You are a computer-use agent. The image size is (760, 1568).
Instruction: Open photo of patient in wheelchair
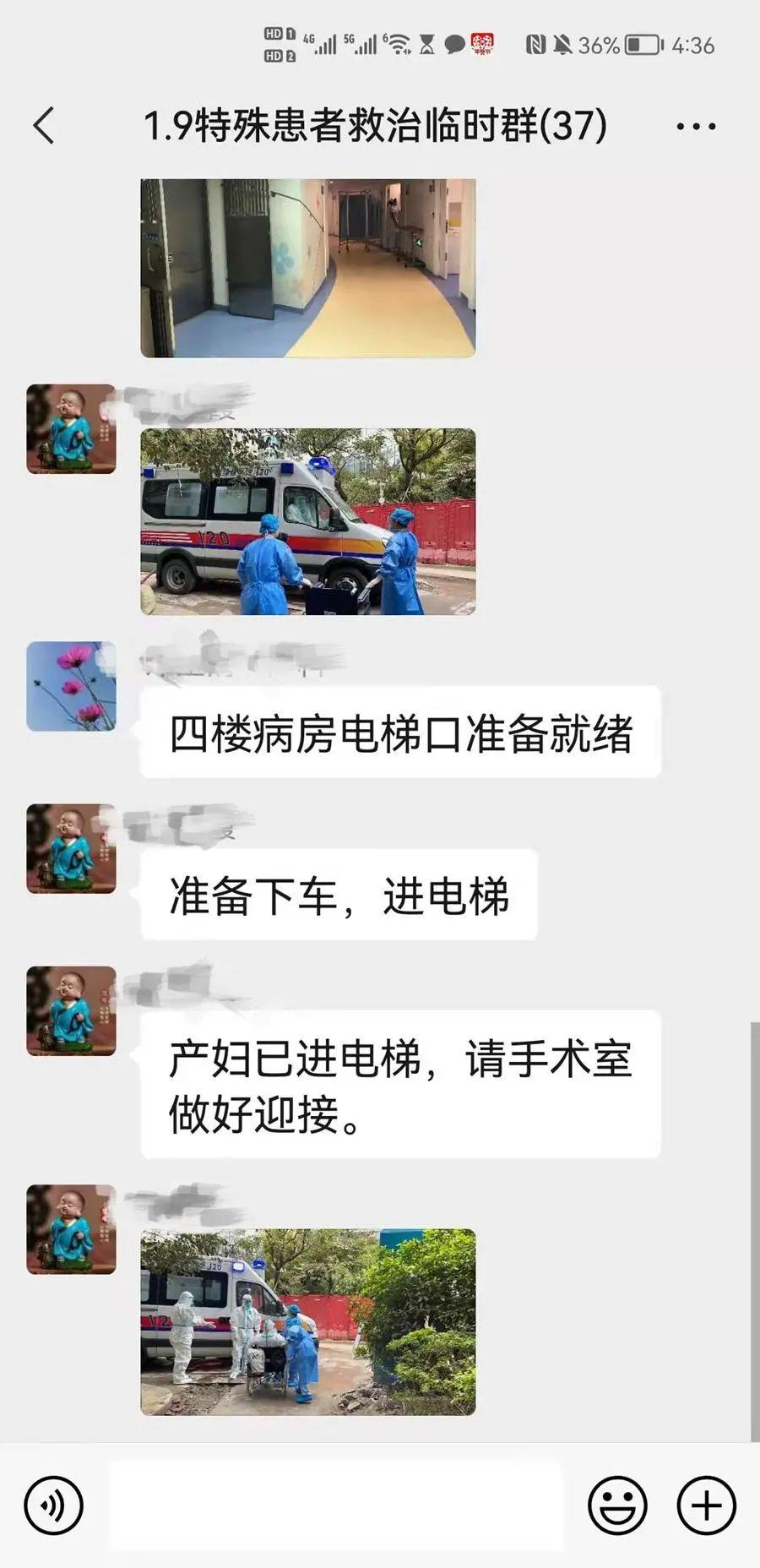tap(307, 1321)
